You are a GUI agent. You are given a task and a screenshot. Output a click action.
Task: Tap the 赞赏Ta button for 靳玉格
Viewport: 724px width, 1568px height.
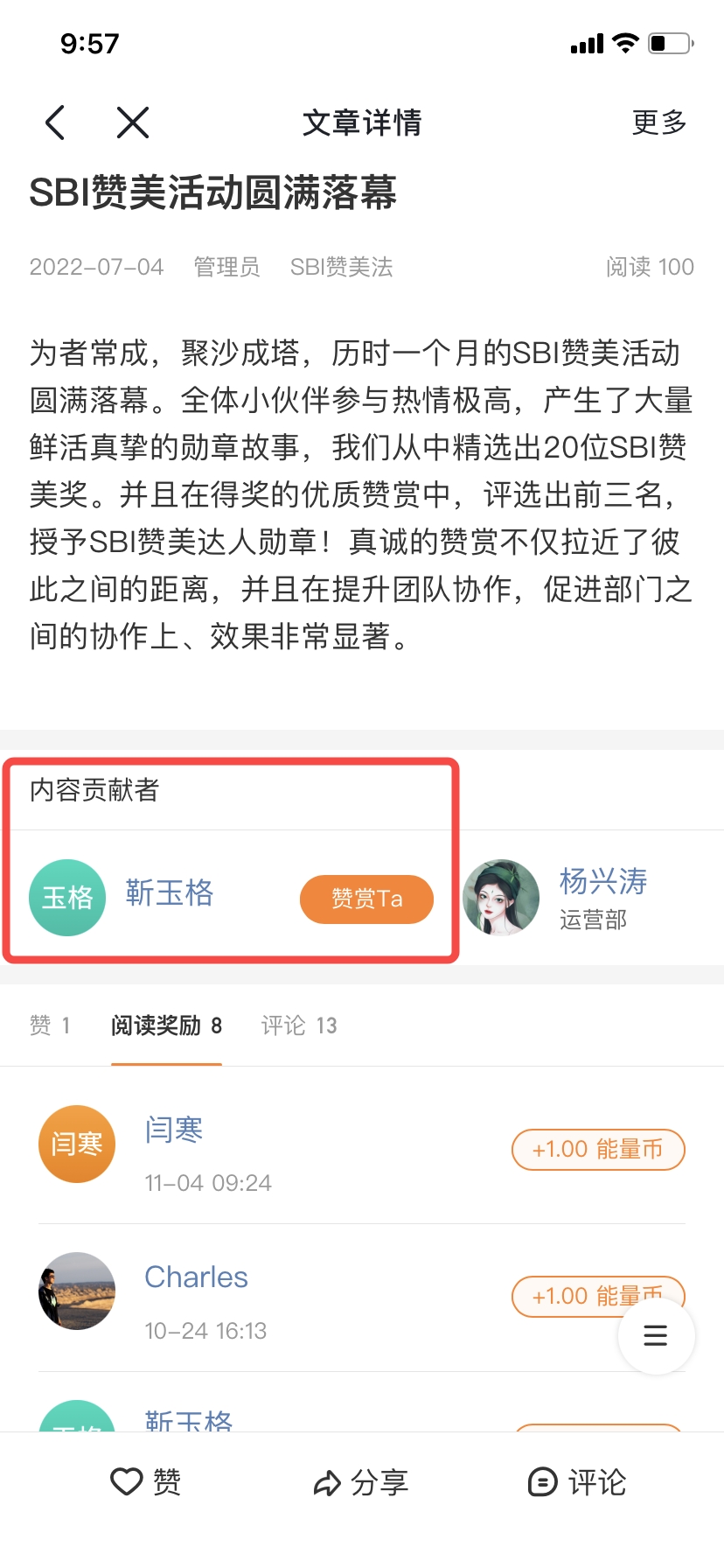366,899
